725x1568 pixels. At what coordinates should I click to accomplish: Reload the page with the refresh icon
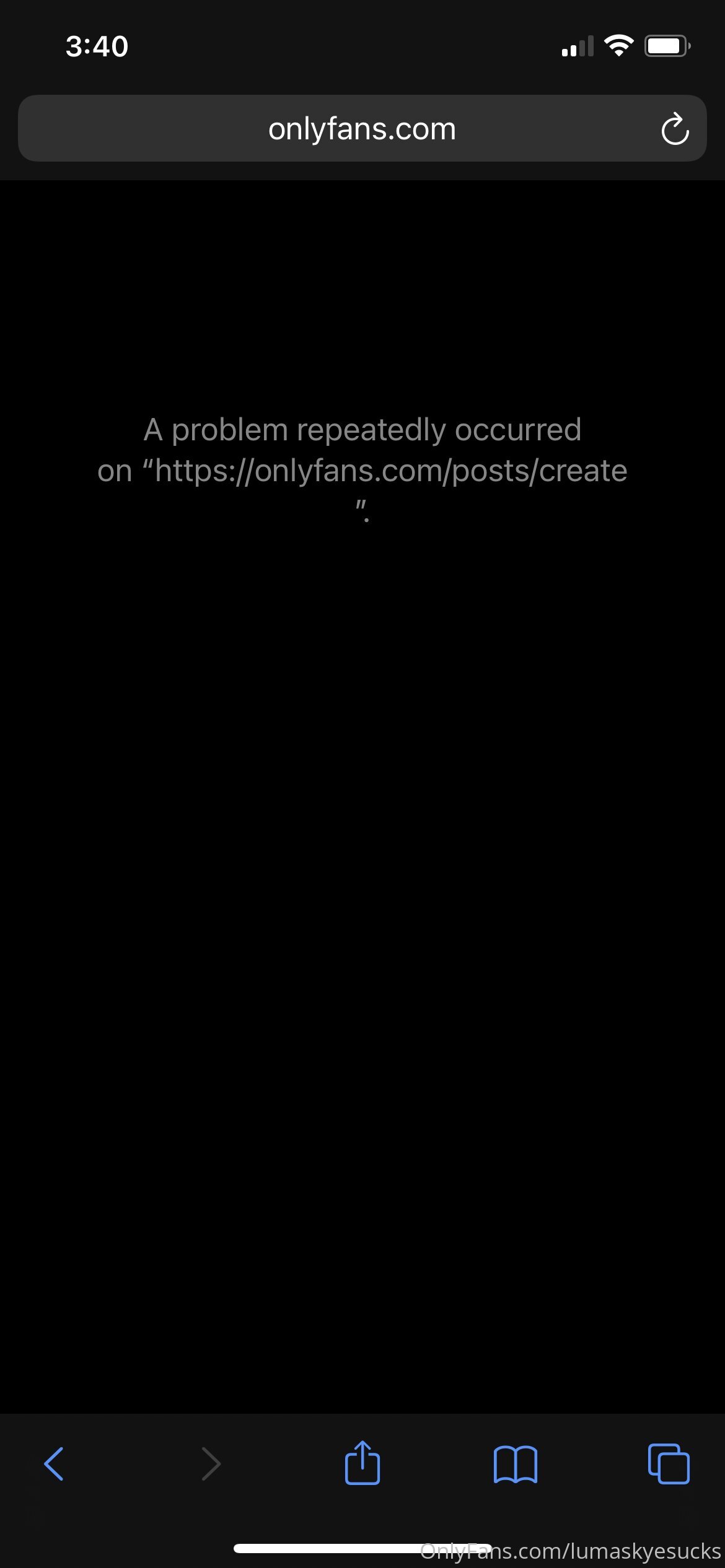[x=675, y=129]
